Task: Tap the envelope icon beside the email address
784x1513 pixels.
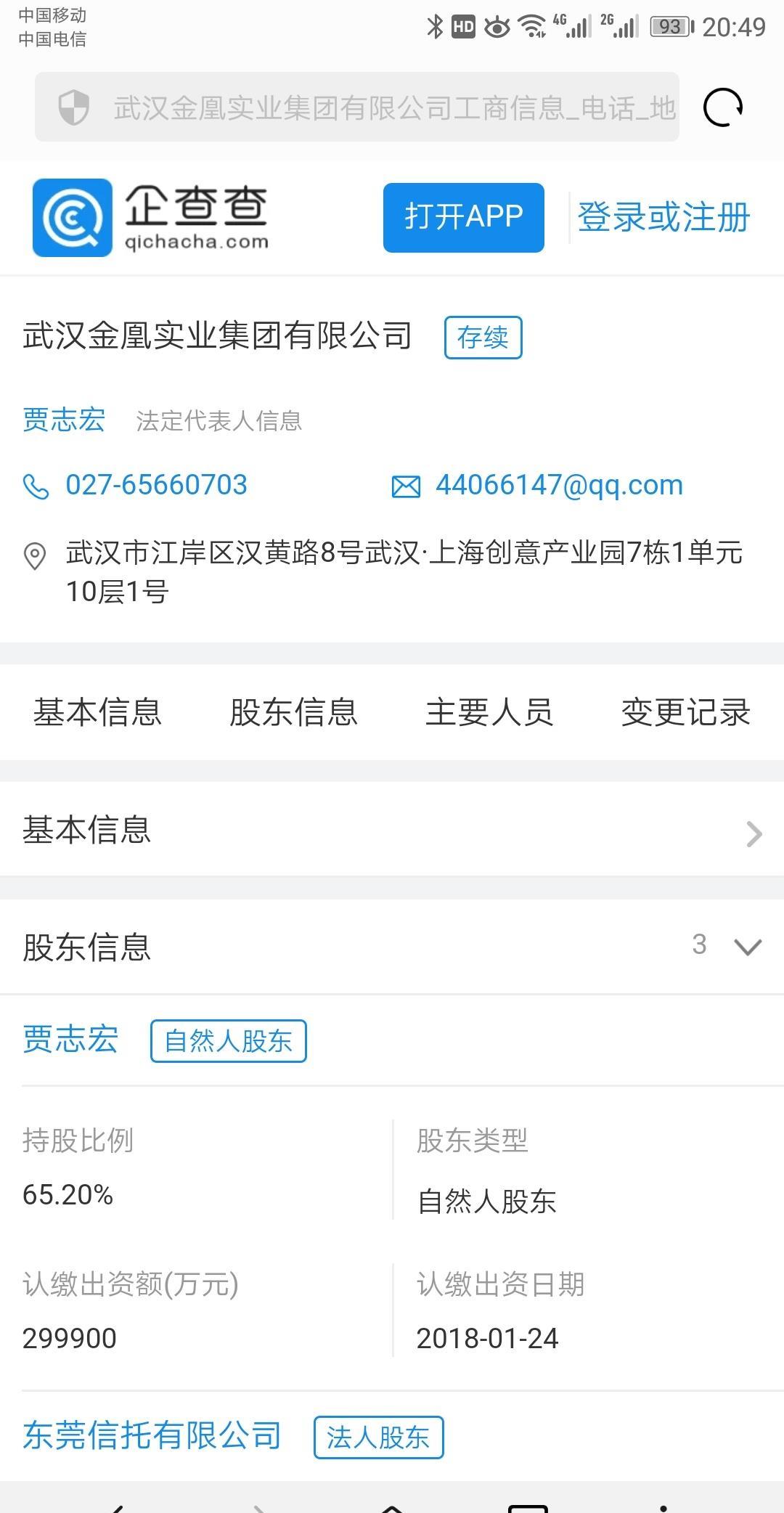Action: coord(407,485)
